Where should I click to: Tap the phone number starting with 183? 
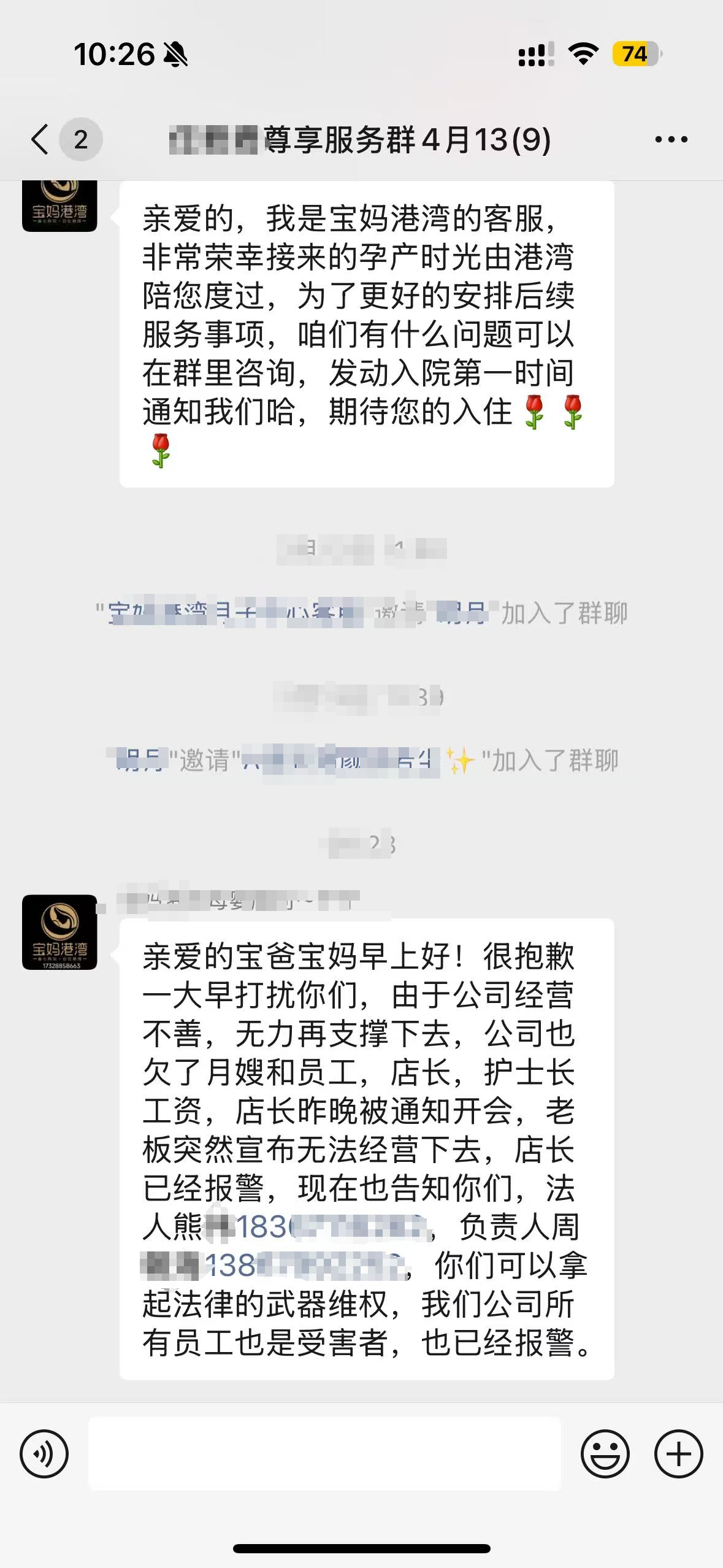point(331,1227)
